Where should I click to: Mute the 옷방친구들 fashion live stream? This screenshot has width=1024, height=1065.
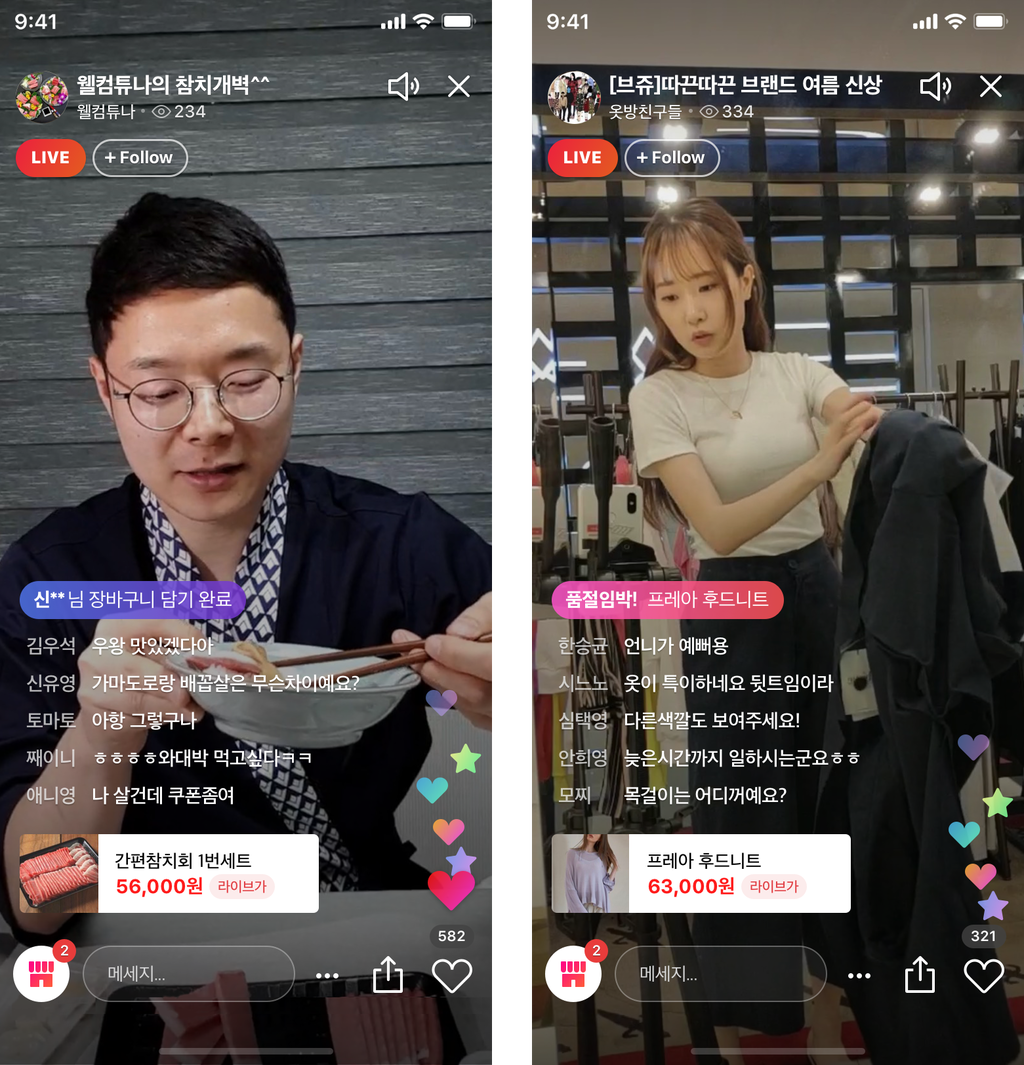pyautogui.click(x=935, y=87)
